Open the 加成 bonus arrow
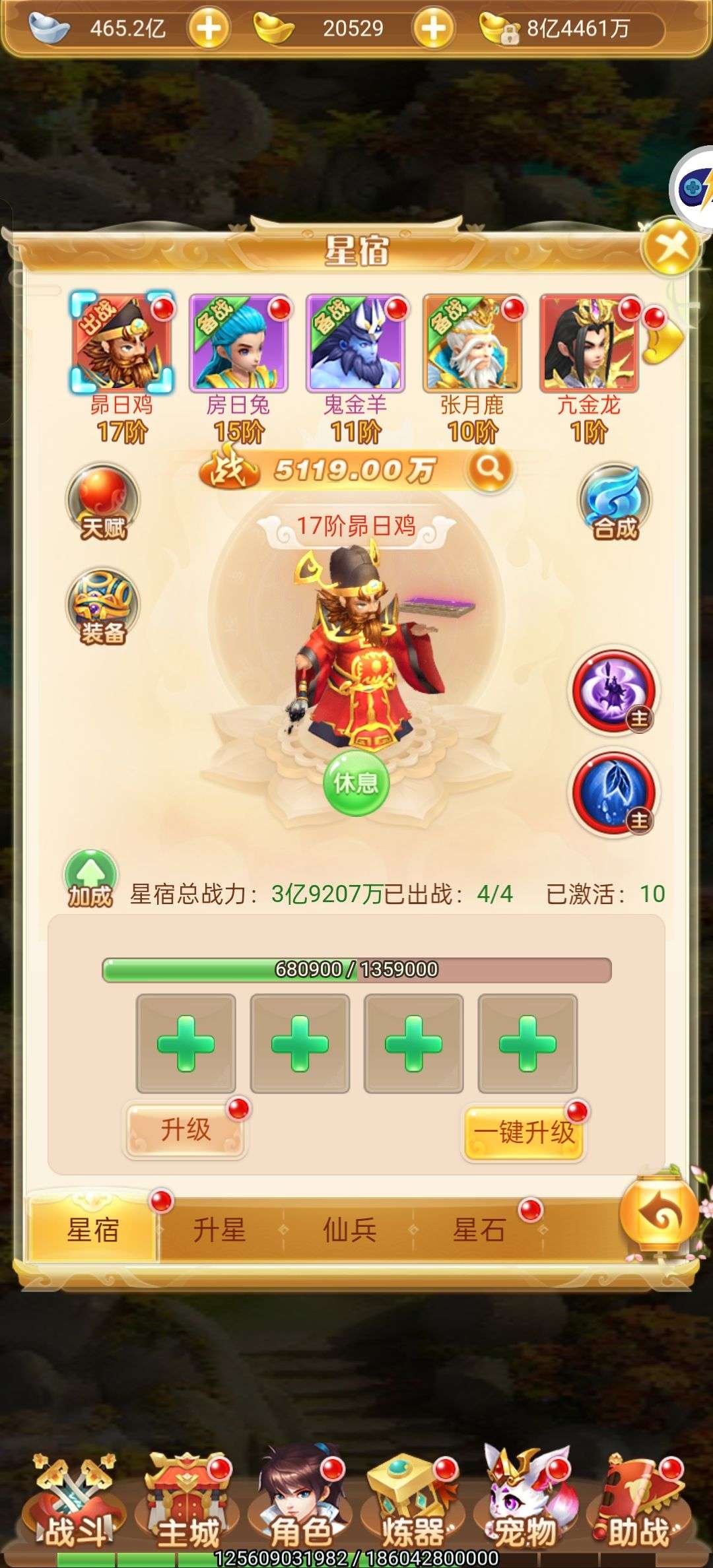Image resolution: width=713 pixels, height=1568 pixels. 90,879
